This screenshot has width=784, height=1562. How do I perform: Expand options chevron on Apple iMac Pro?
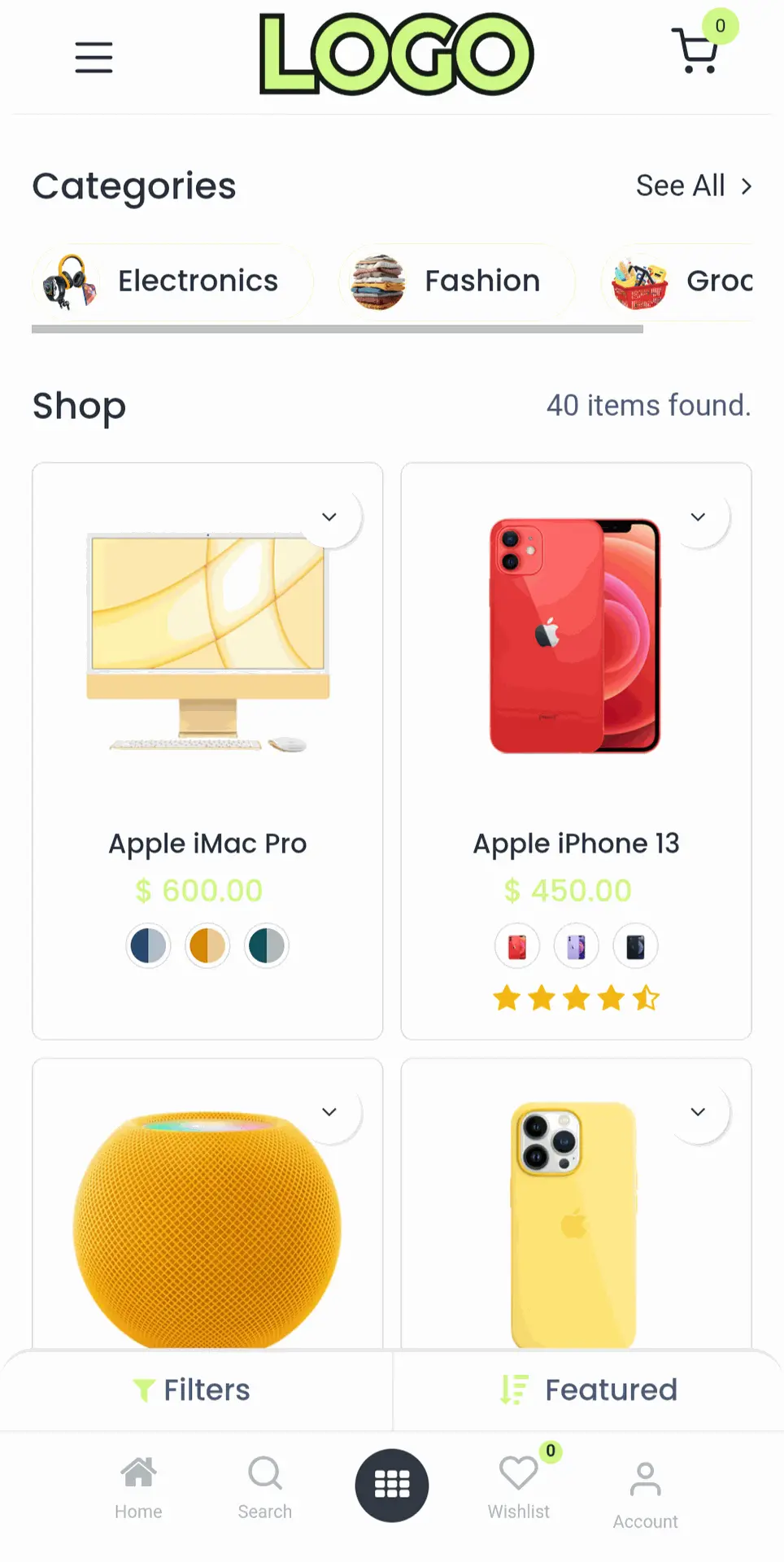pyautogui.click(x=329, y=517)
